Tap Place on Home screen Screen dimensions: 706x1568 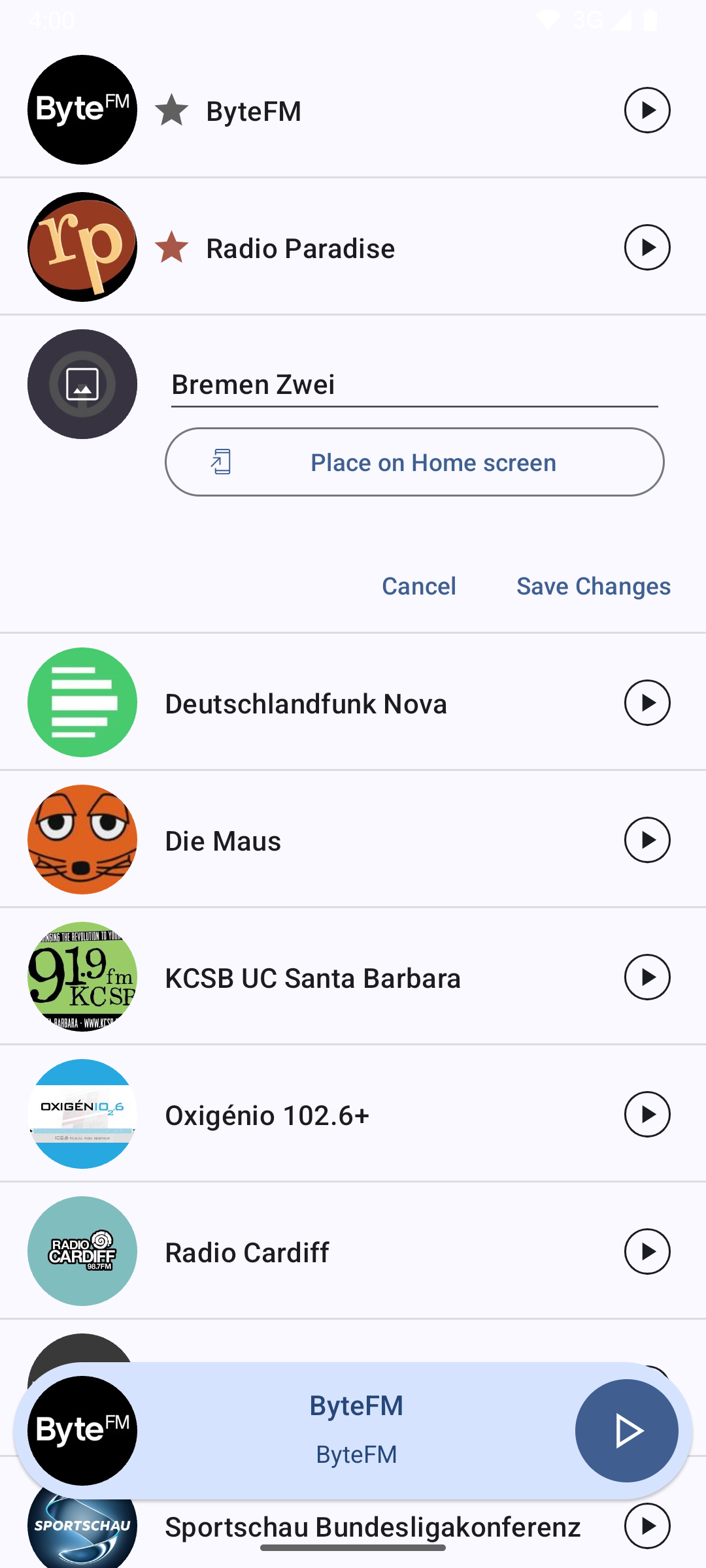414,463
